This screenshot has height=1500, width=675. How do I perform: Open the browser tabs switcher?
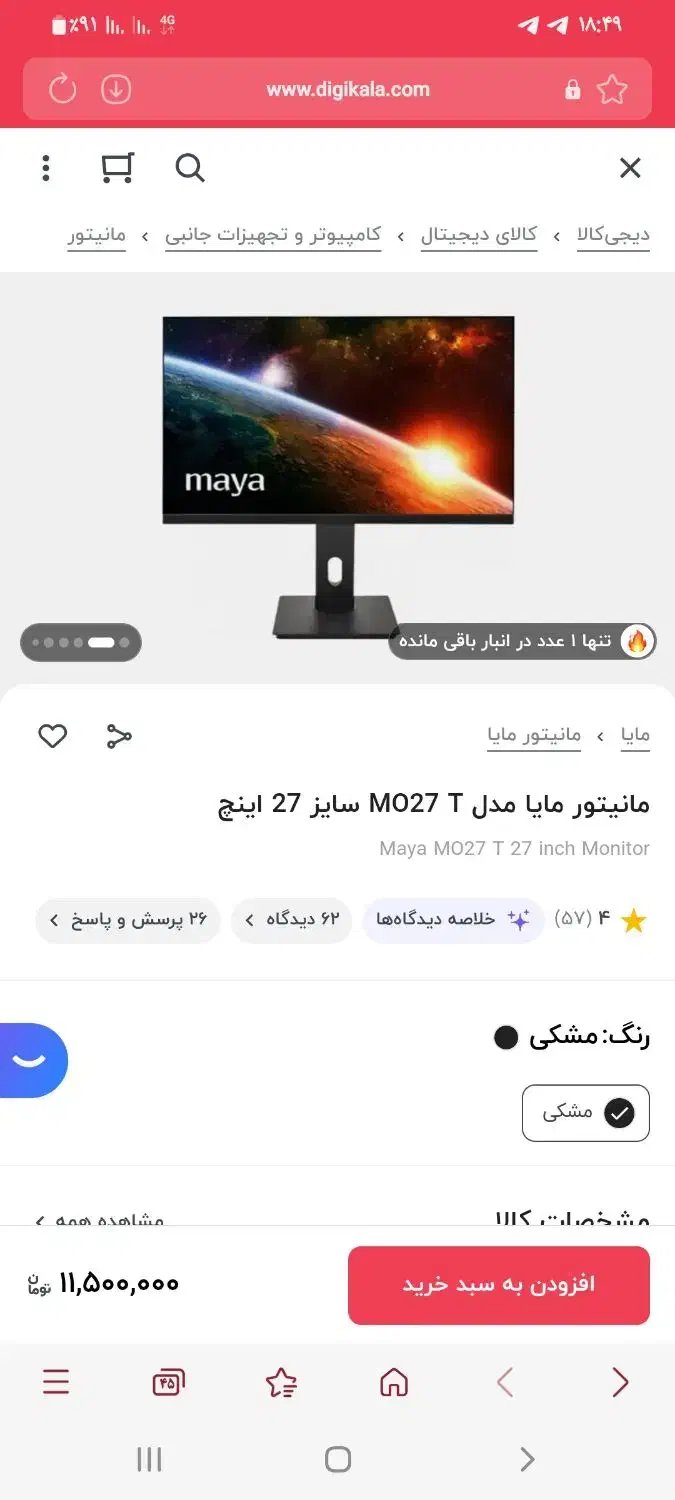tap(168, 1383)
